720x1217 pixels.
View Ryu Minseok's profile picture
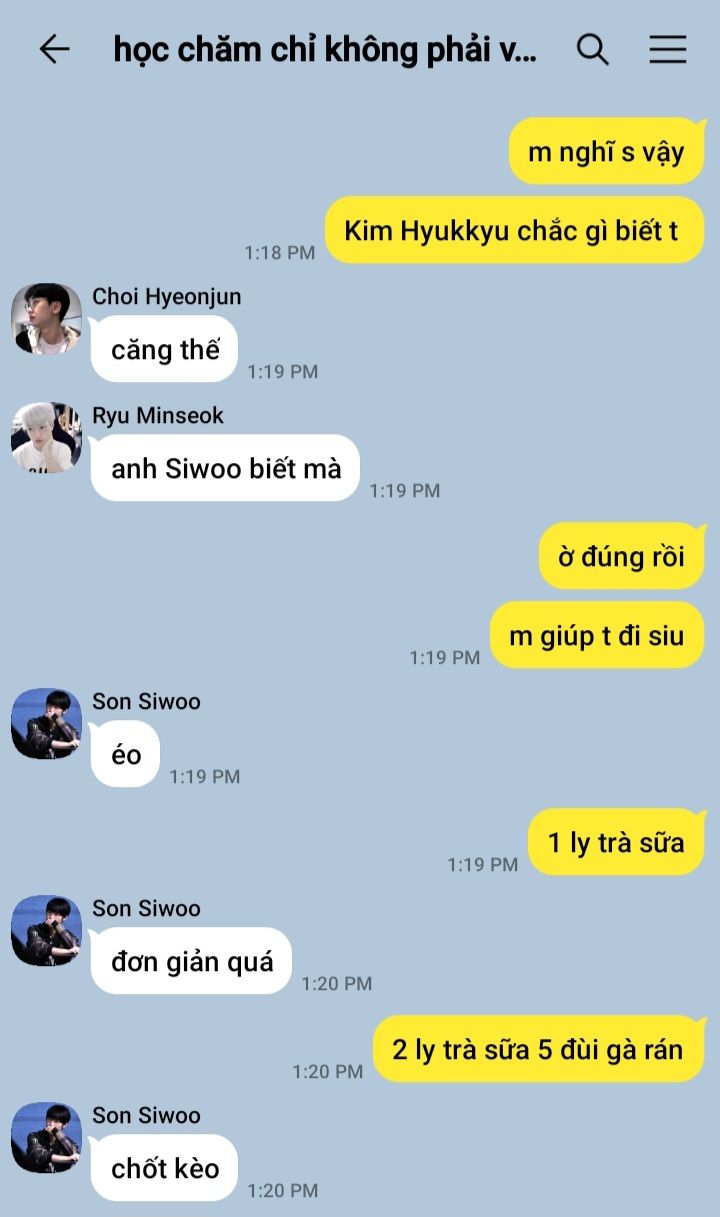46,437
